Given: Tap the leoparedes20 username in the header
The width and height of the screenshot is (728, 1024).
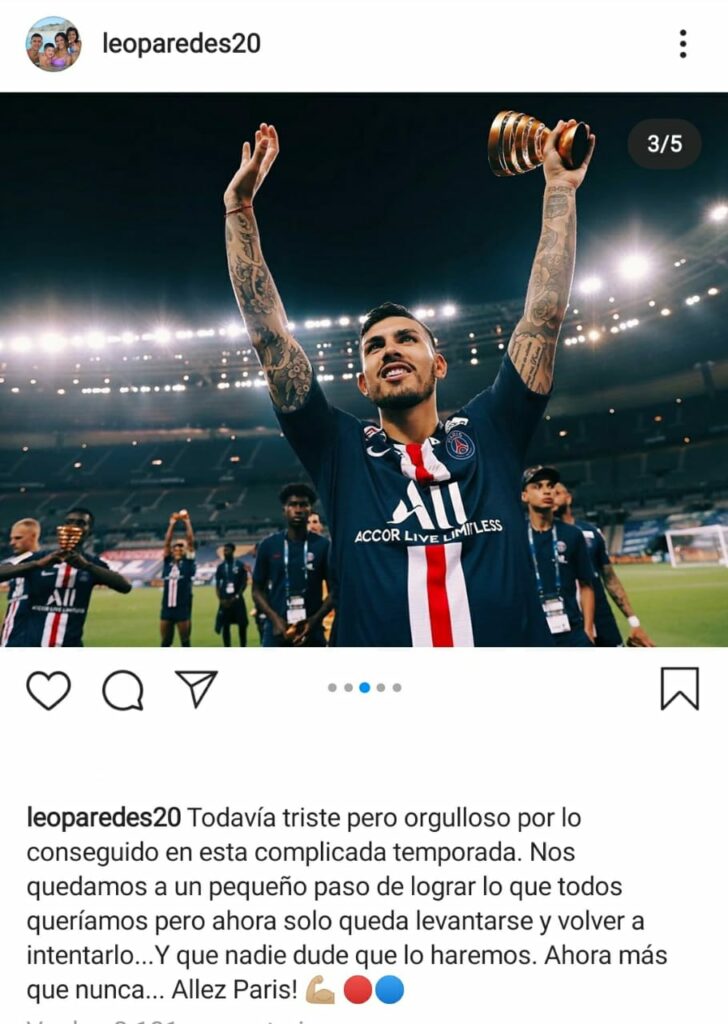Looking at the screenshot, I should click(181, 44).
